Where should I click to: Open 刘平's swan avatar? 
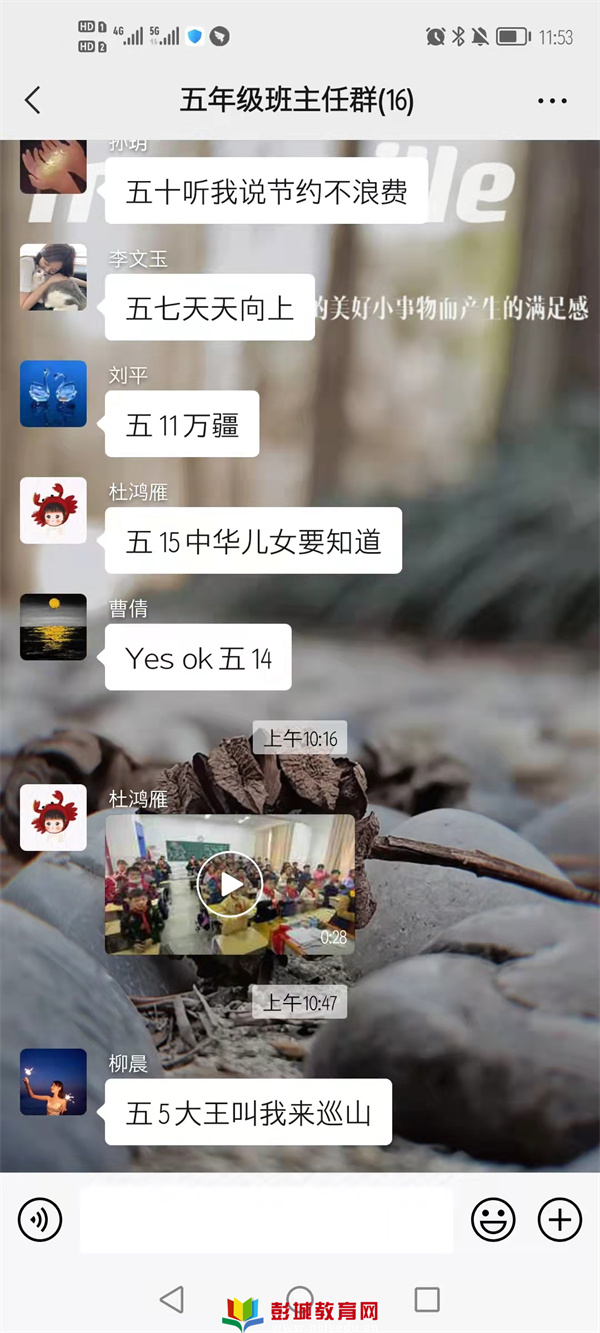54,394
